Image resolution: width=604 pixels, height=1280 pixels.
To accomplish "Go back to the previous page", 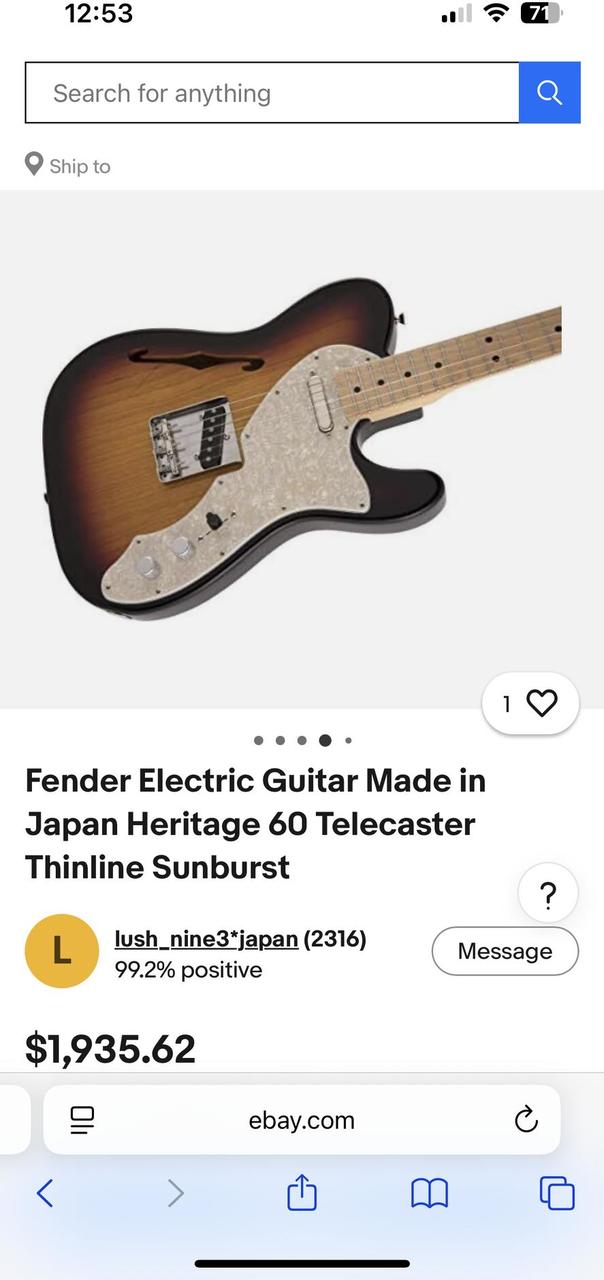I will [x=45, y=1193].
